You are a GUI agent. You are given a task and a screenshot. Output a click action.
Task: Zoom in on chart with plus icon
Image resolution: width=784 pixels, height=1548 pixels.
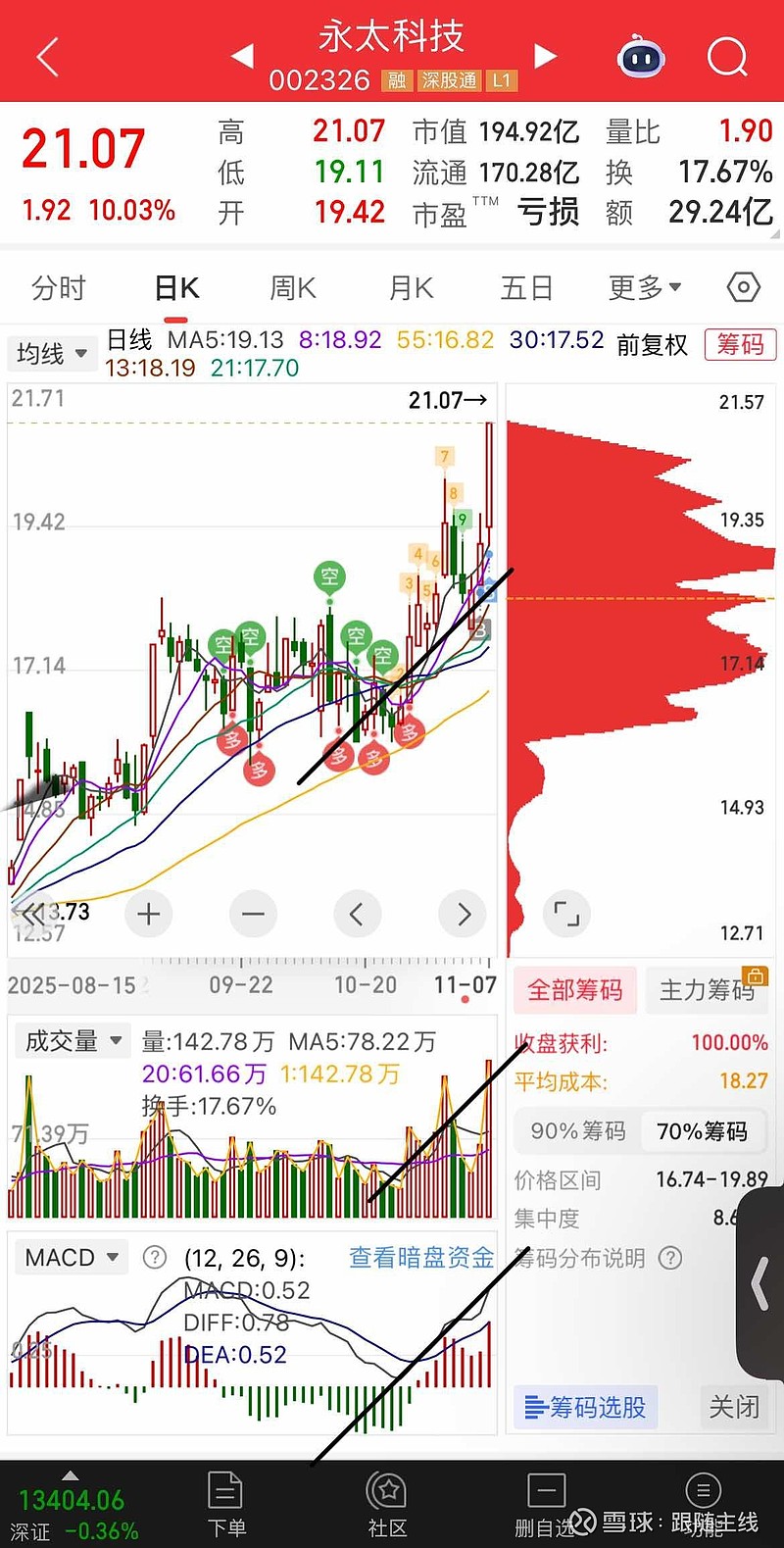coord(148,913)
